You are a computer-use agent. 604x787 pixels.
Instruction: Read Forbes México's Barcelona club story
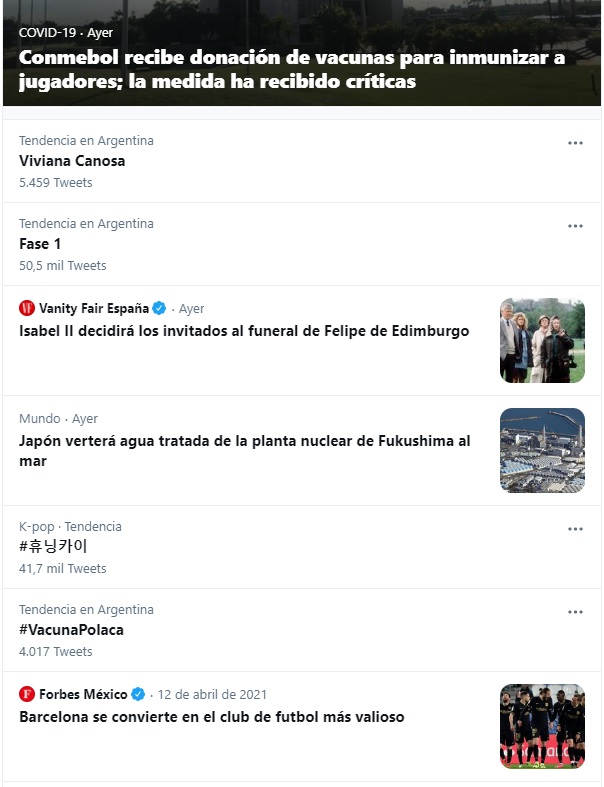[x=212, y=717]
